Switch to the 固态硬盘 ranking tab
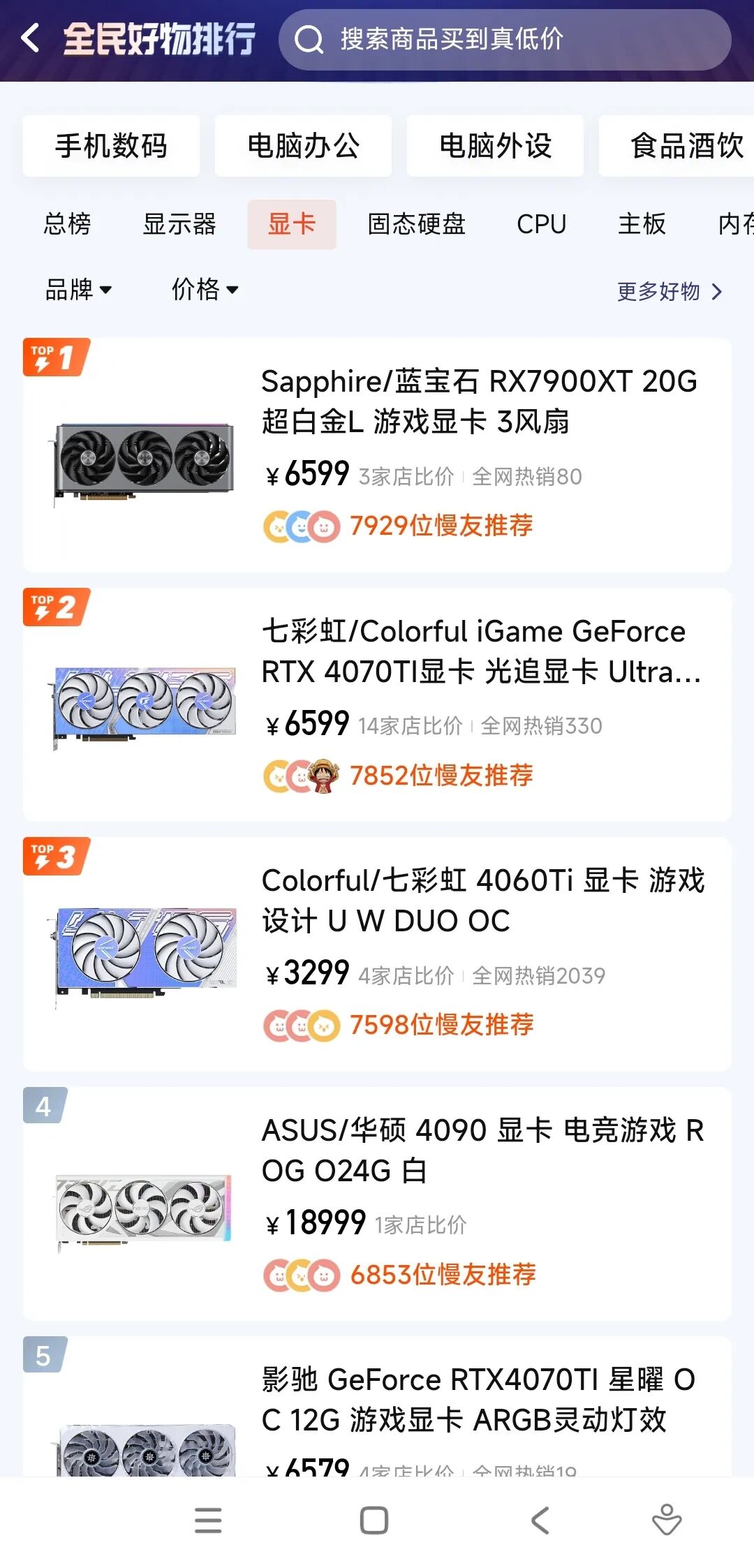 click(x=416, y=224)
